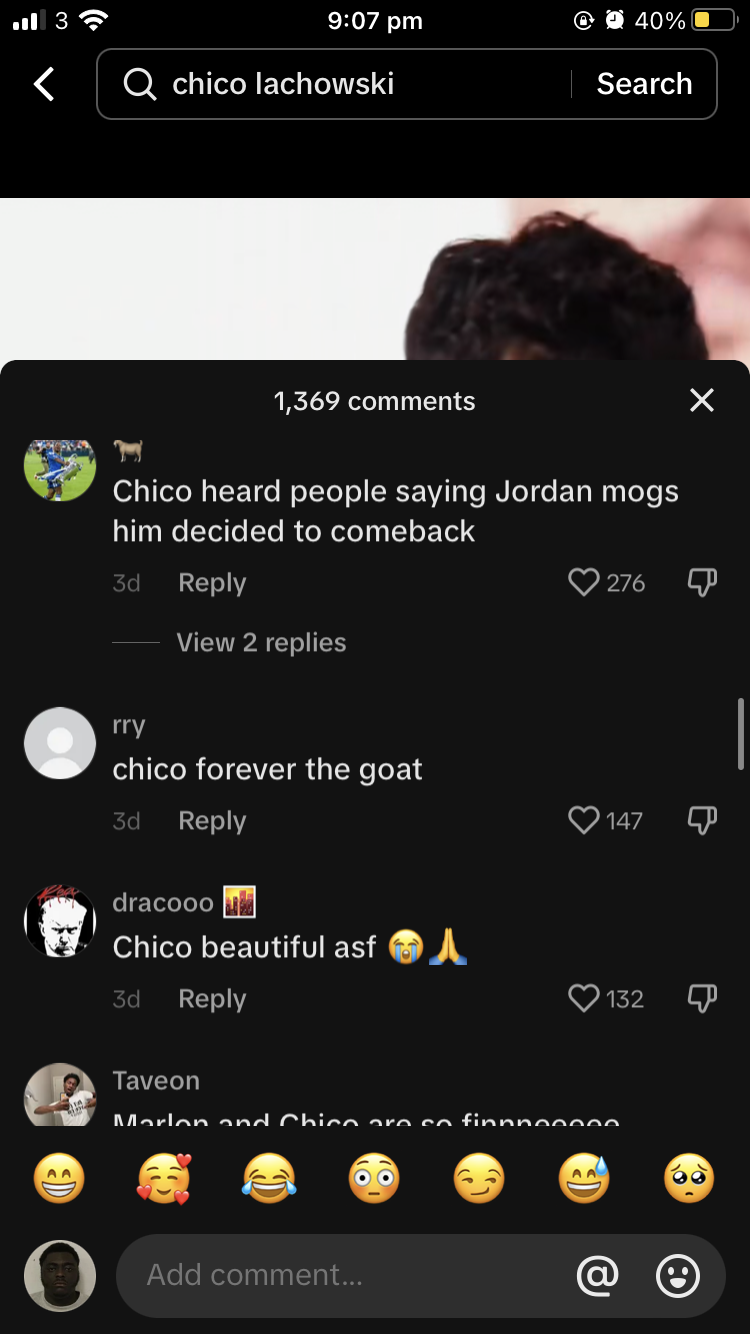Reply to the Jordan mogs comment
750x1334 pixels.
212,582
